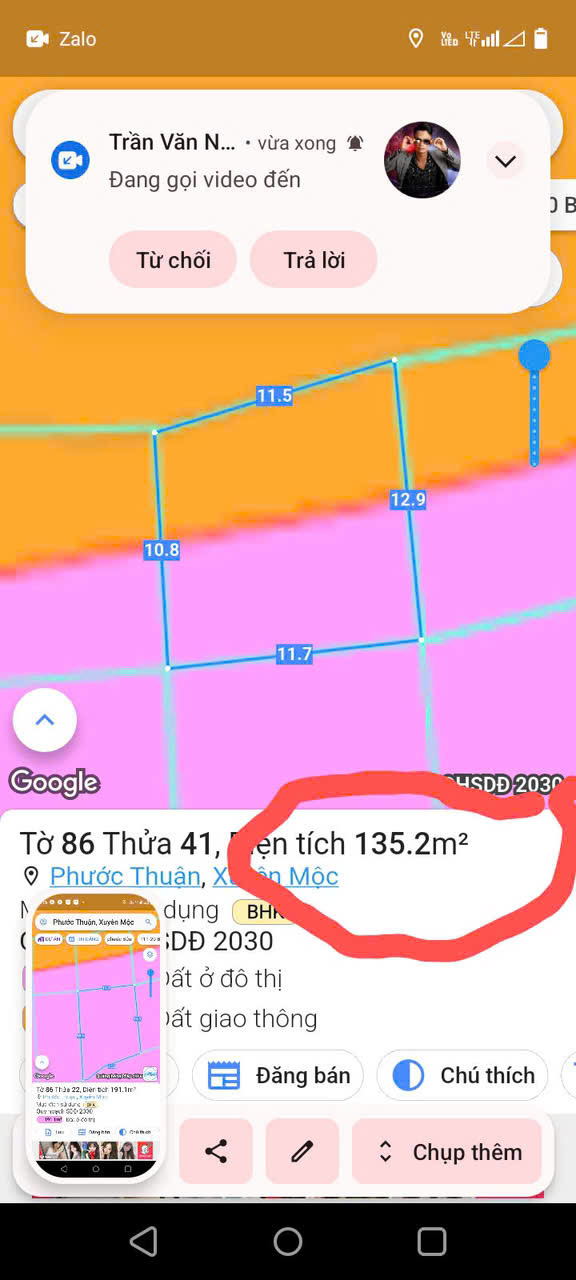Open the Phước Thuận location link
This screenshot has width=576, height=1280.
pos(125,877)
